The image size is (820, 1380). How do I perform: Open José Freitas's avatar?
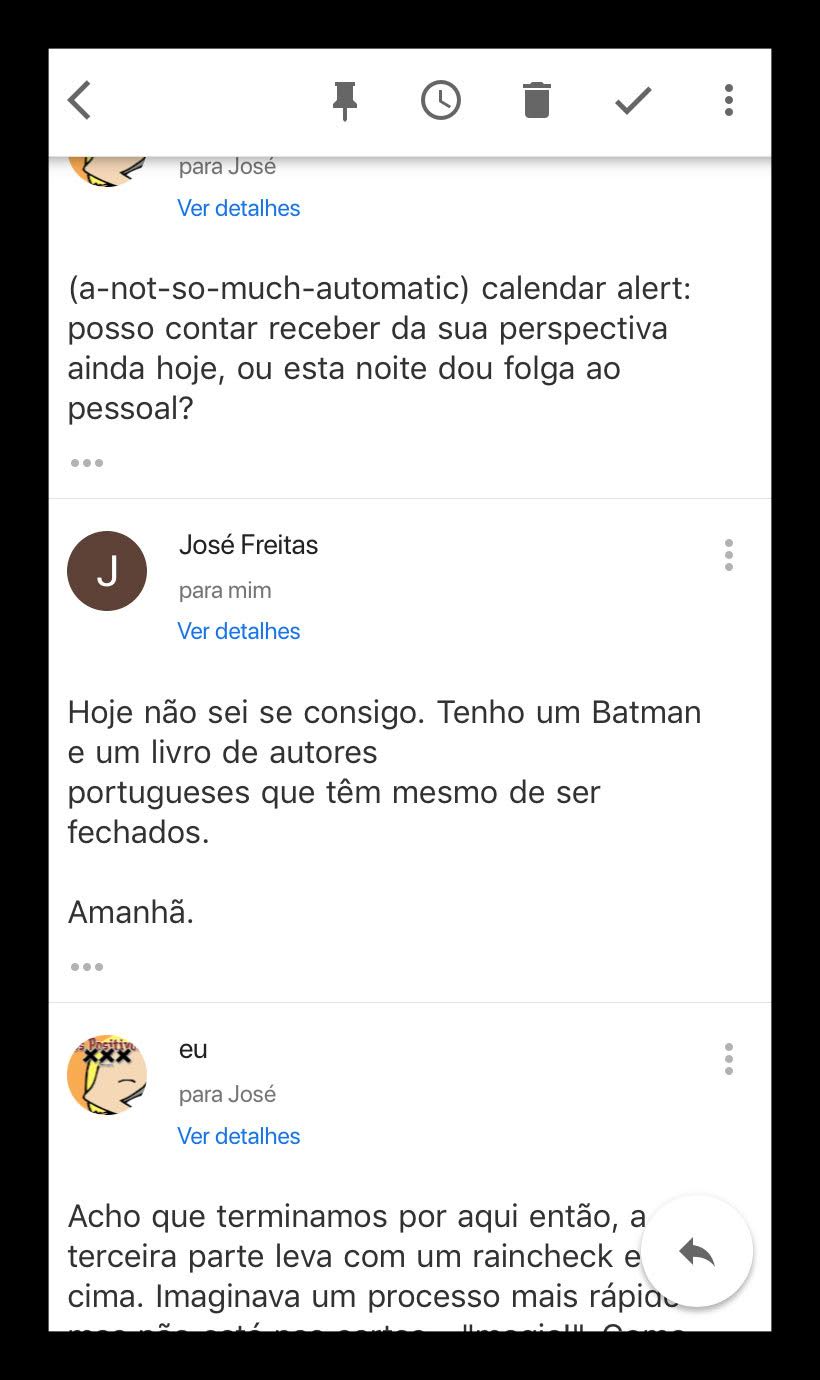click(107, 571)
